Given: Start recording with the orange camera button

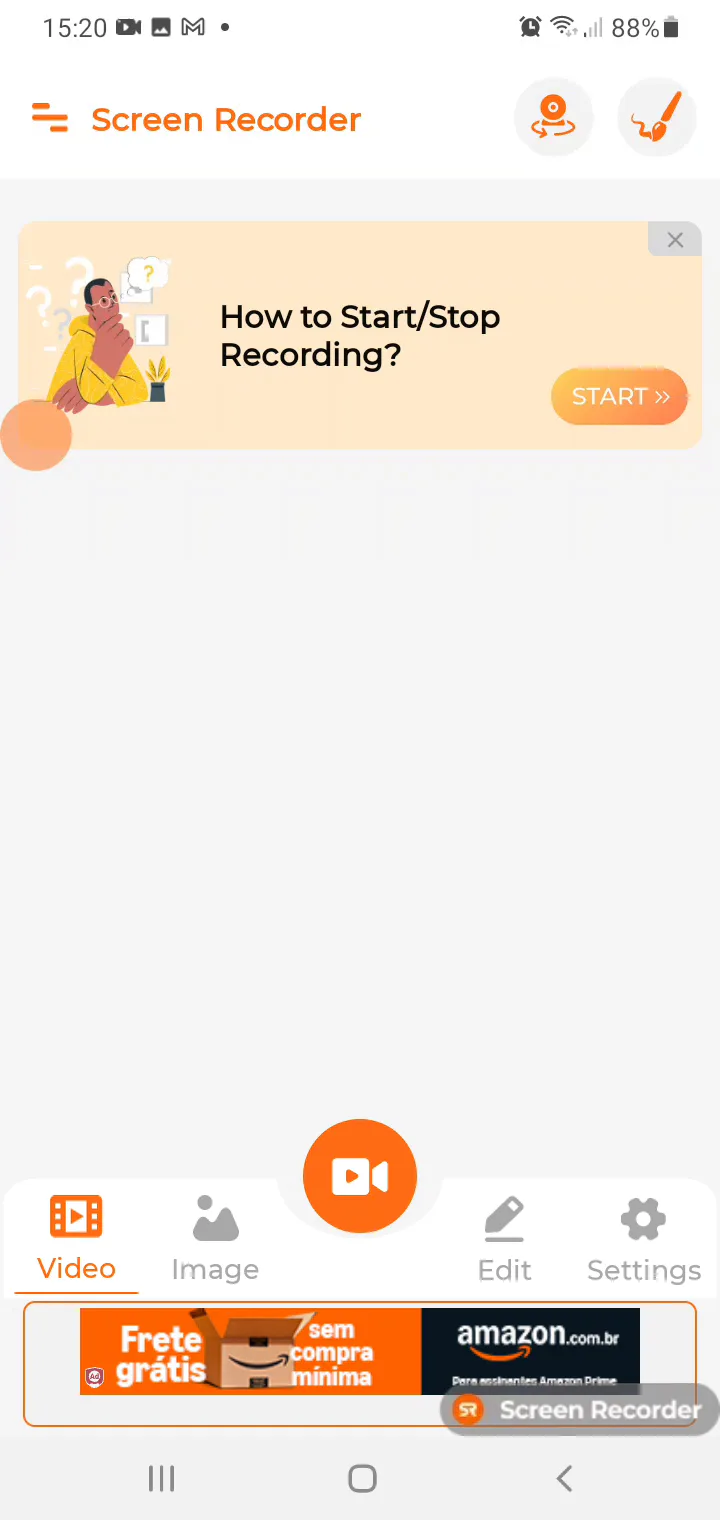Looking at the screenshot, I should [x=360, y=1176].
